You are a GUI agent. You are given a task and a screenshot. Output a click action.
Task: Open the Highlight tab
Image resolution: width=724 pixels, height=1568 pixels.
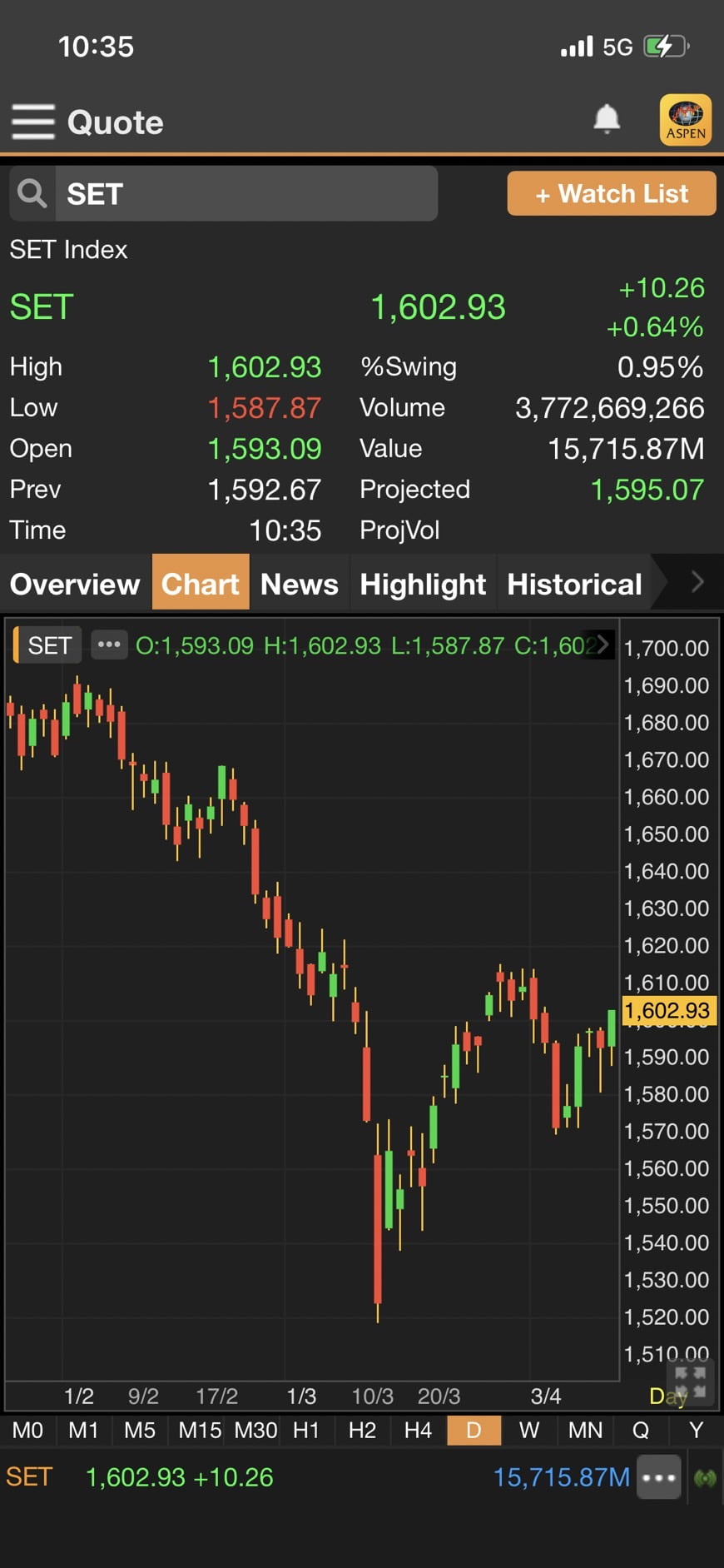click(423, 584)
